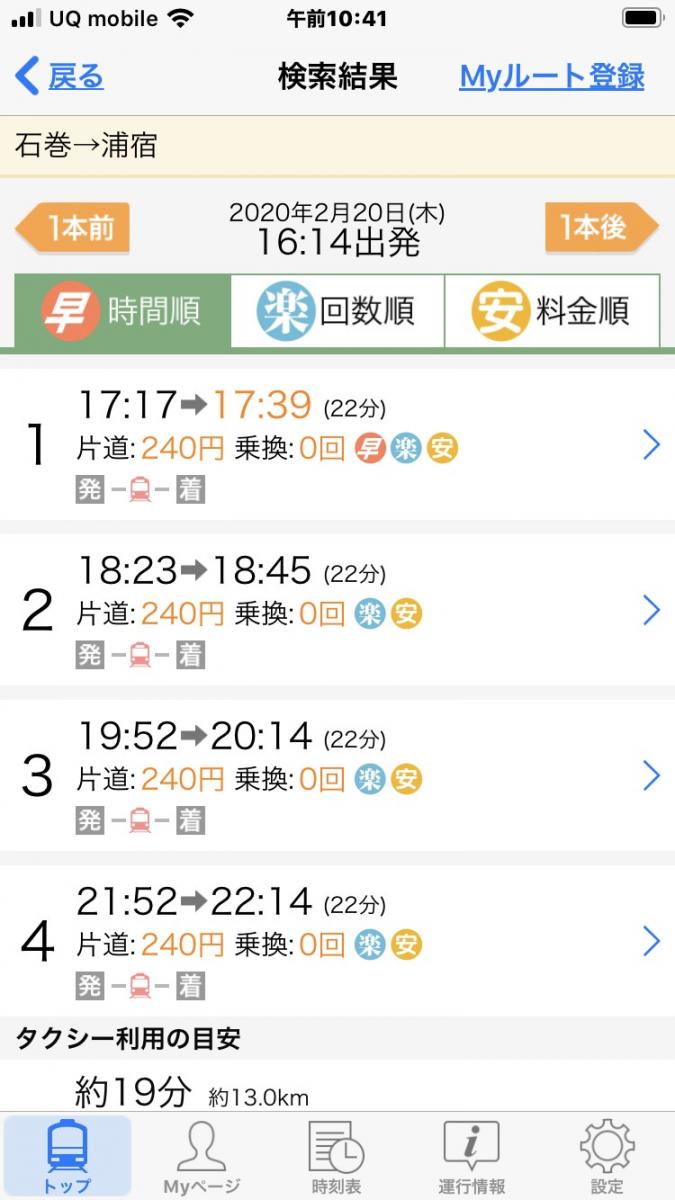Switch to the Myページ tab
The height and width of the screenshot is (1200, 675).
[201, 1156]
